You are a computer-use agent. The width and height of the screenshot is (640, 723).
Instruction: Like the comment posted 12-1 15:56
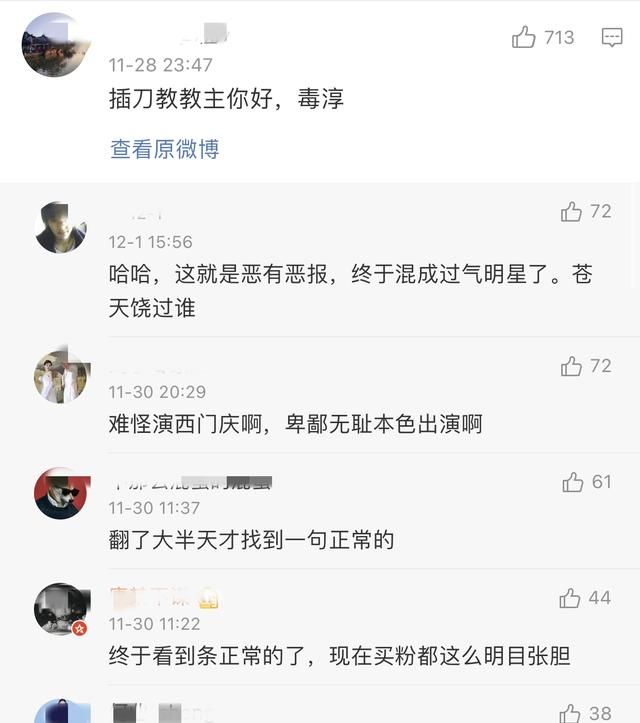[x=572, y=212]
